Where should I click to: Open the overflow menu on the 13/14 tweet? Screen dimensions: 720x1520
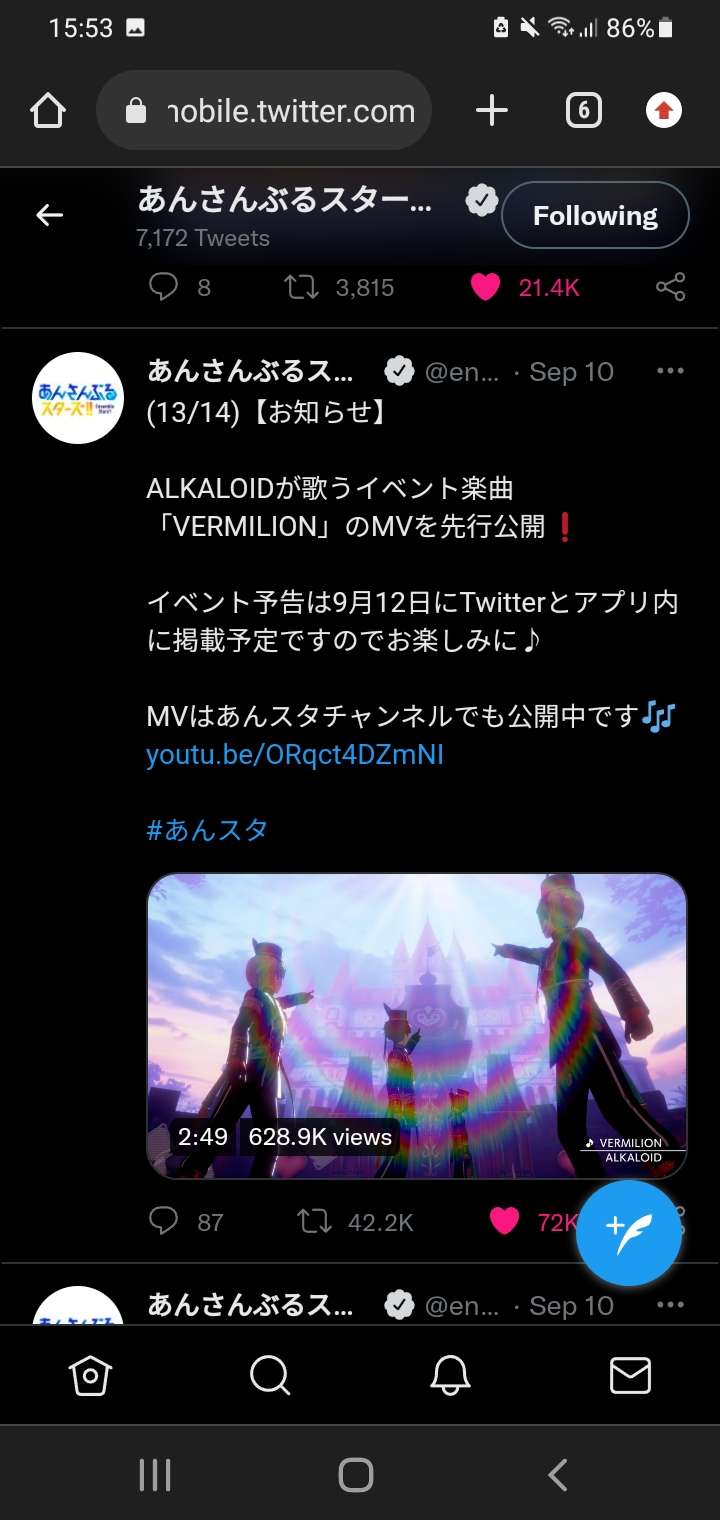tap(669, 371)
